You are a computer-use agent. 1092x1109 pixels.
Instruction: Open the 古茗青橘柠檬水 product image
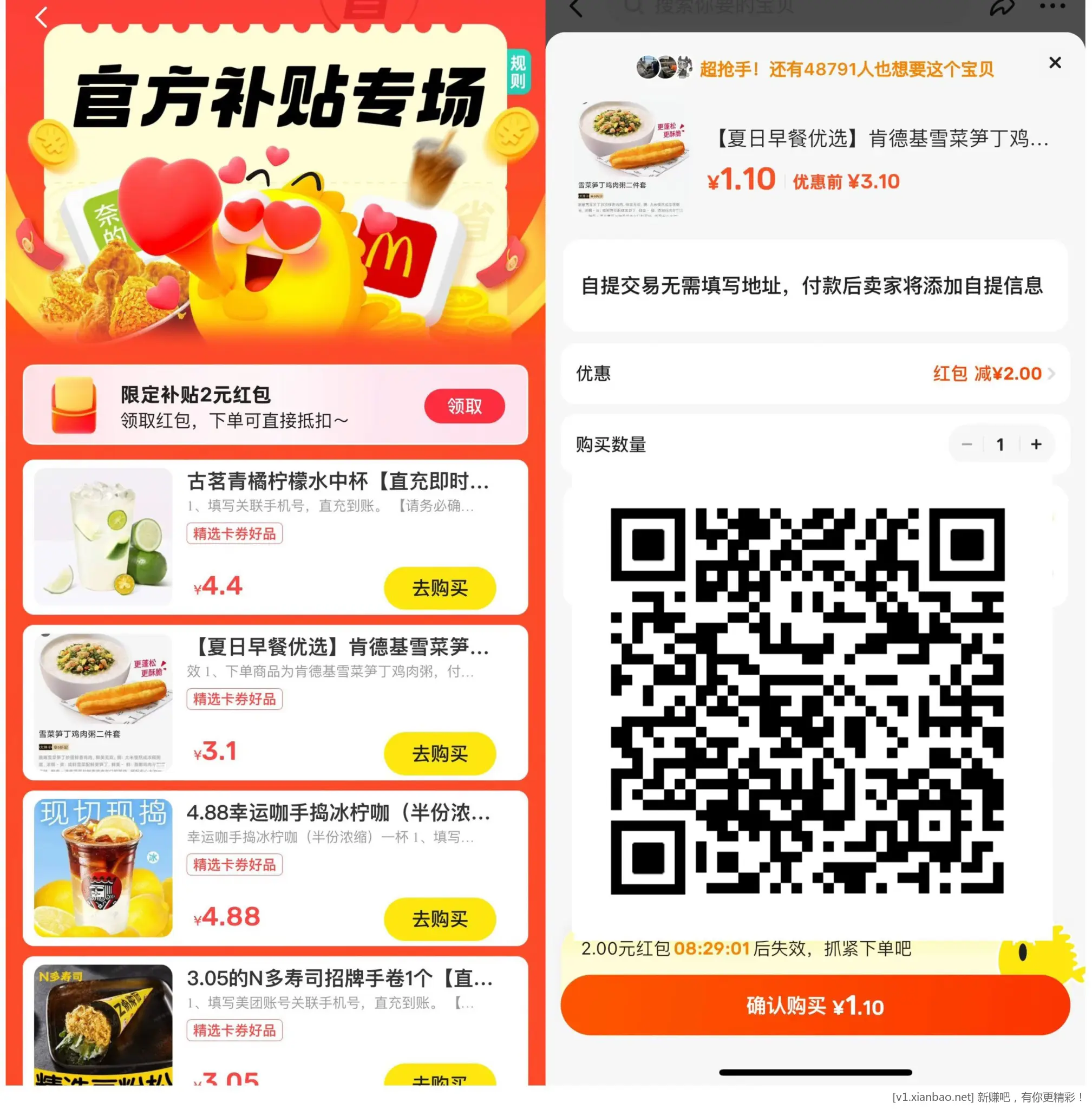103,537
